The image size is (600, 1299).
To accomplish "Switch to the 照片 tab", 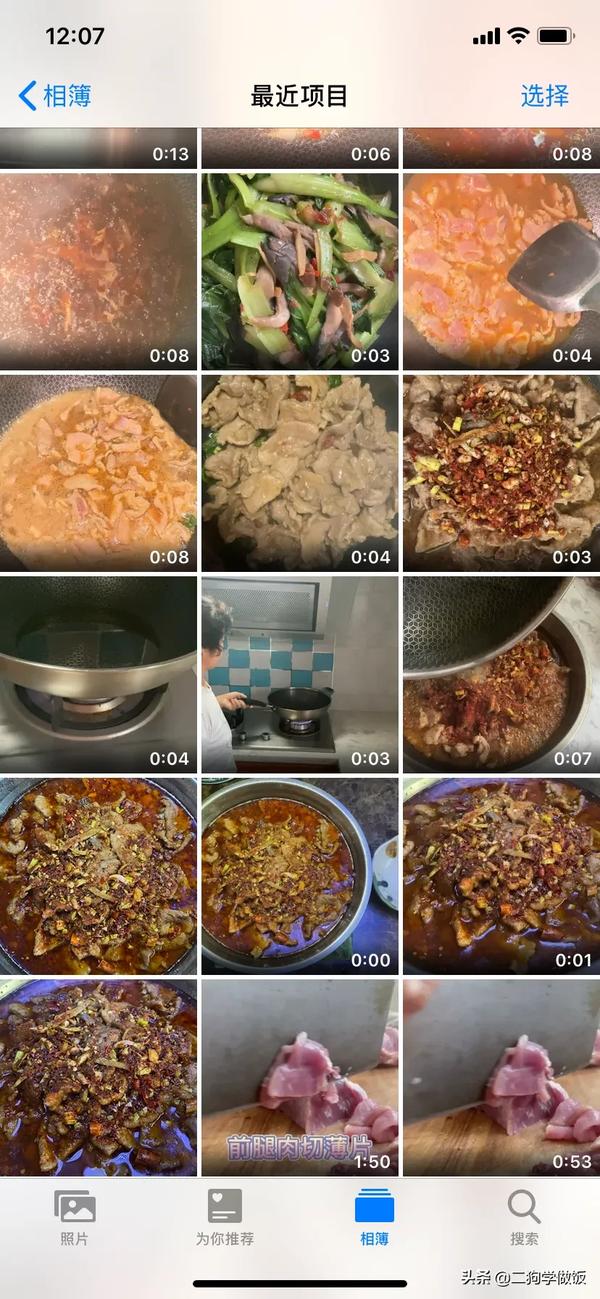I will [74, 1218].
